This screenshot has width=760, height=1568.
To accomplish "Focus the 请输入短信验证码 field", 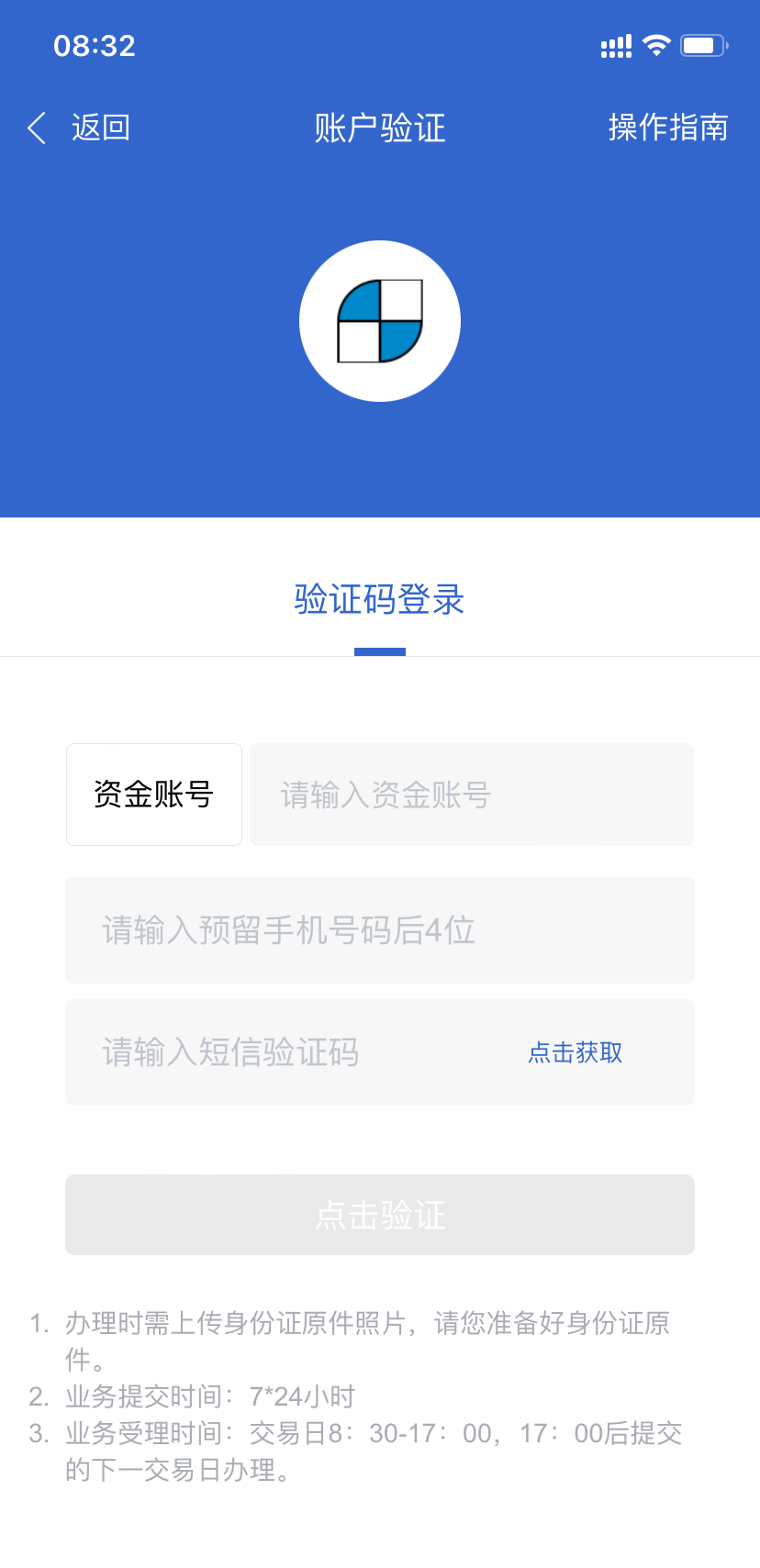I will (x=294, y=1052).
